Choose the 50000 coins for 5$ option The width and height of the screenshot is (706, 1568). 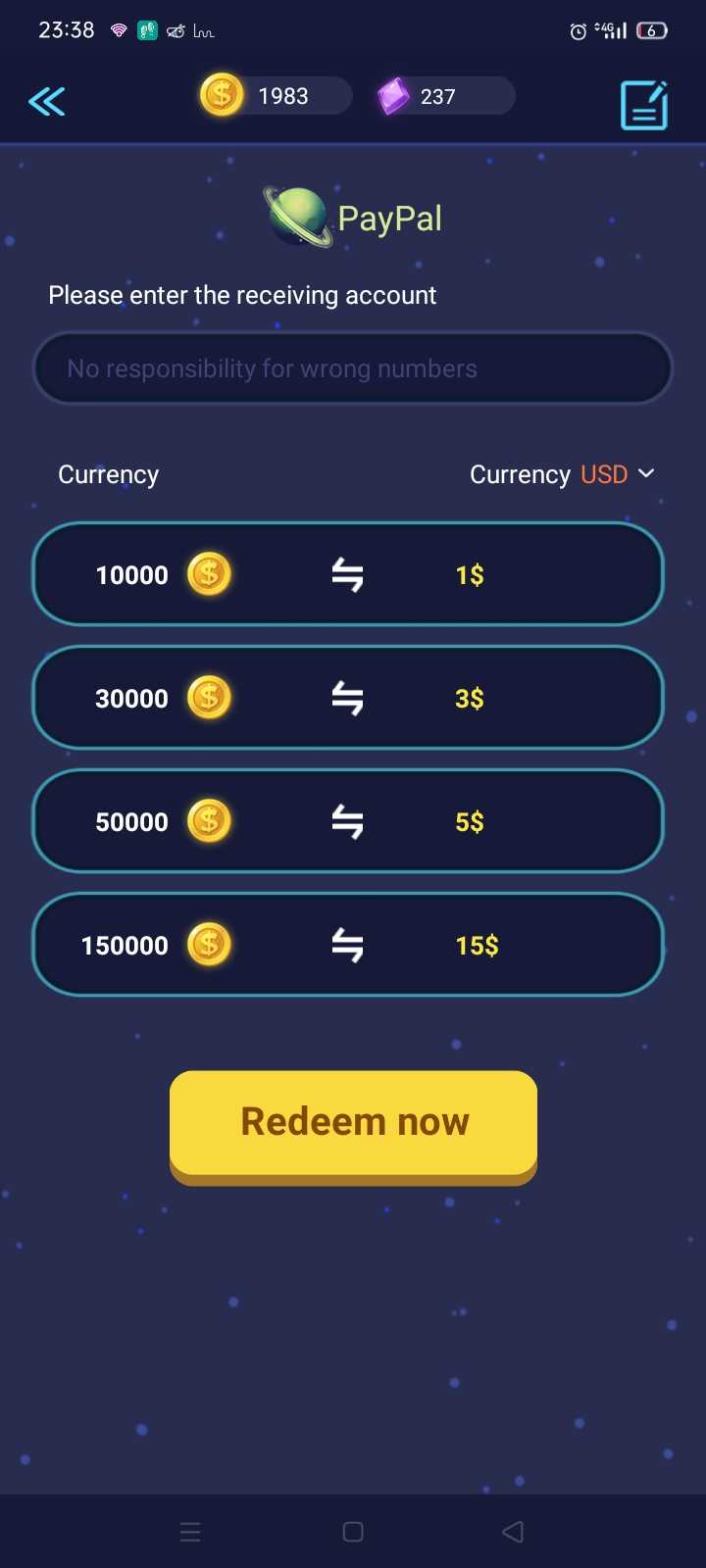pos(348,821)
